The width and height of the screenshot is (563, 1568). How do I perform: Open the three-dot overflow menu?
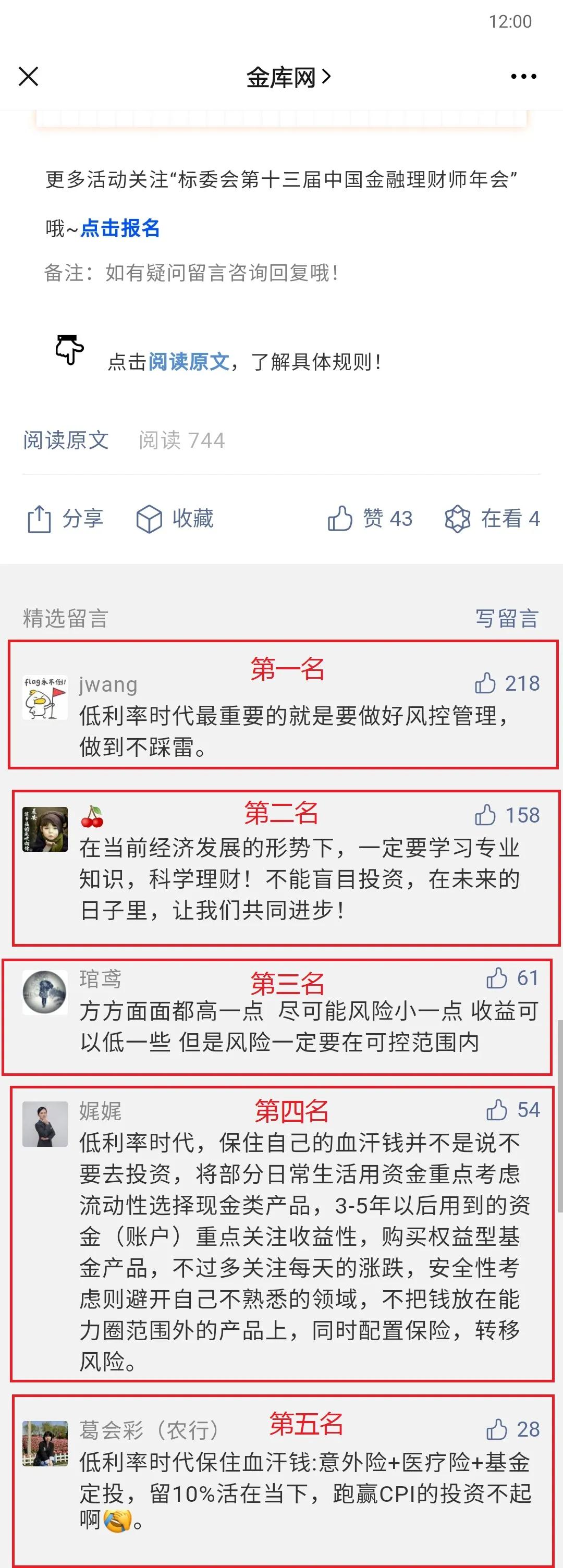[523, 77]
